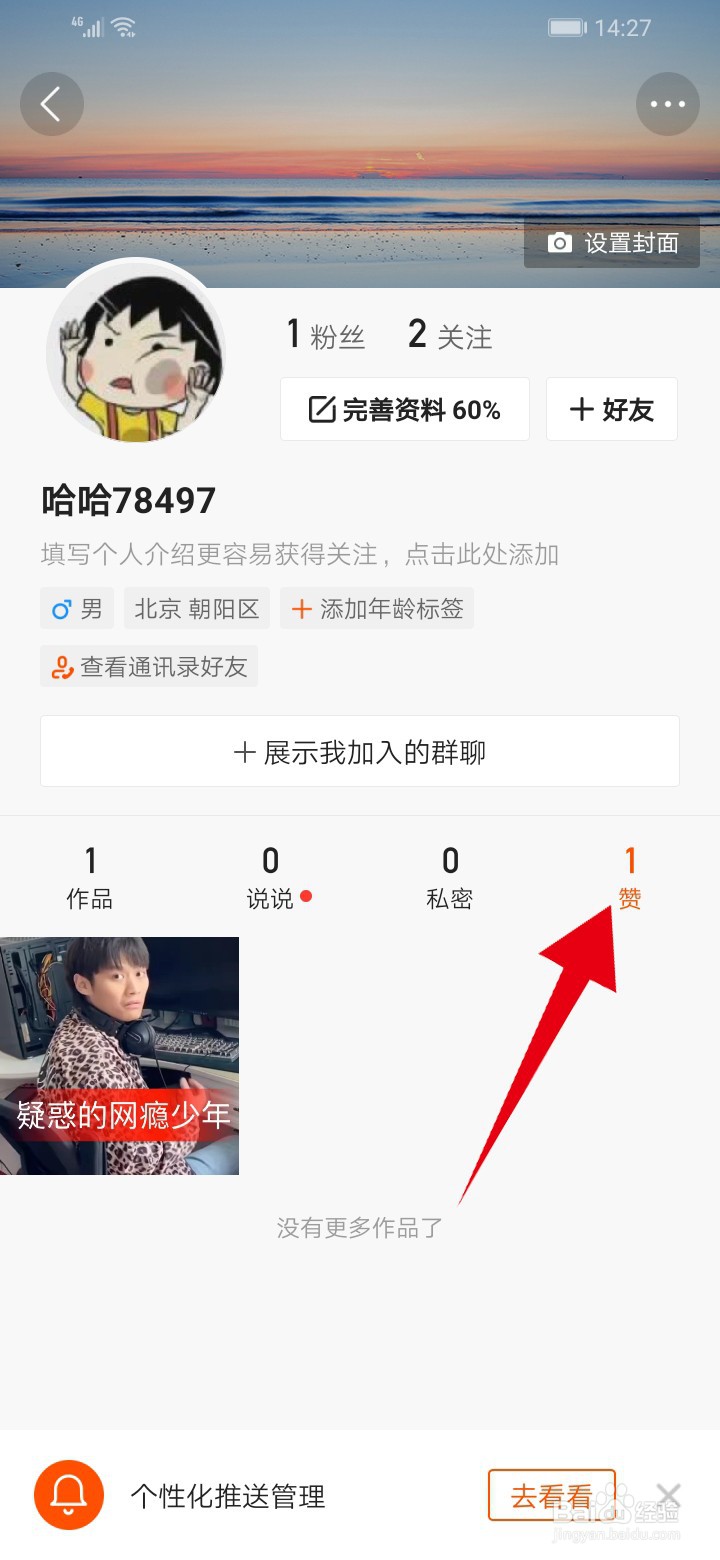This screenshot has height=1560, width=720.
Task: Tap the 北京 朝阳区 location tag
Action: tap(197, 608)
